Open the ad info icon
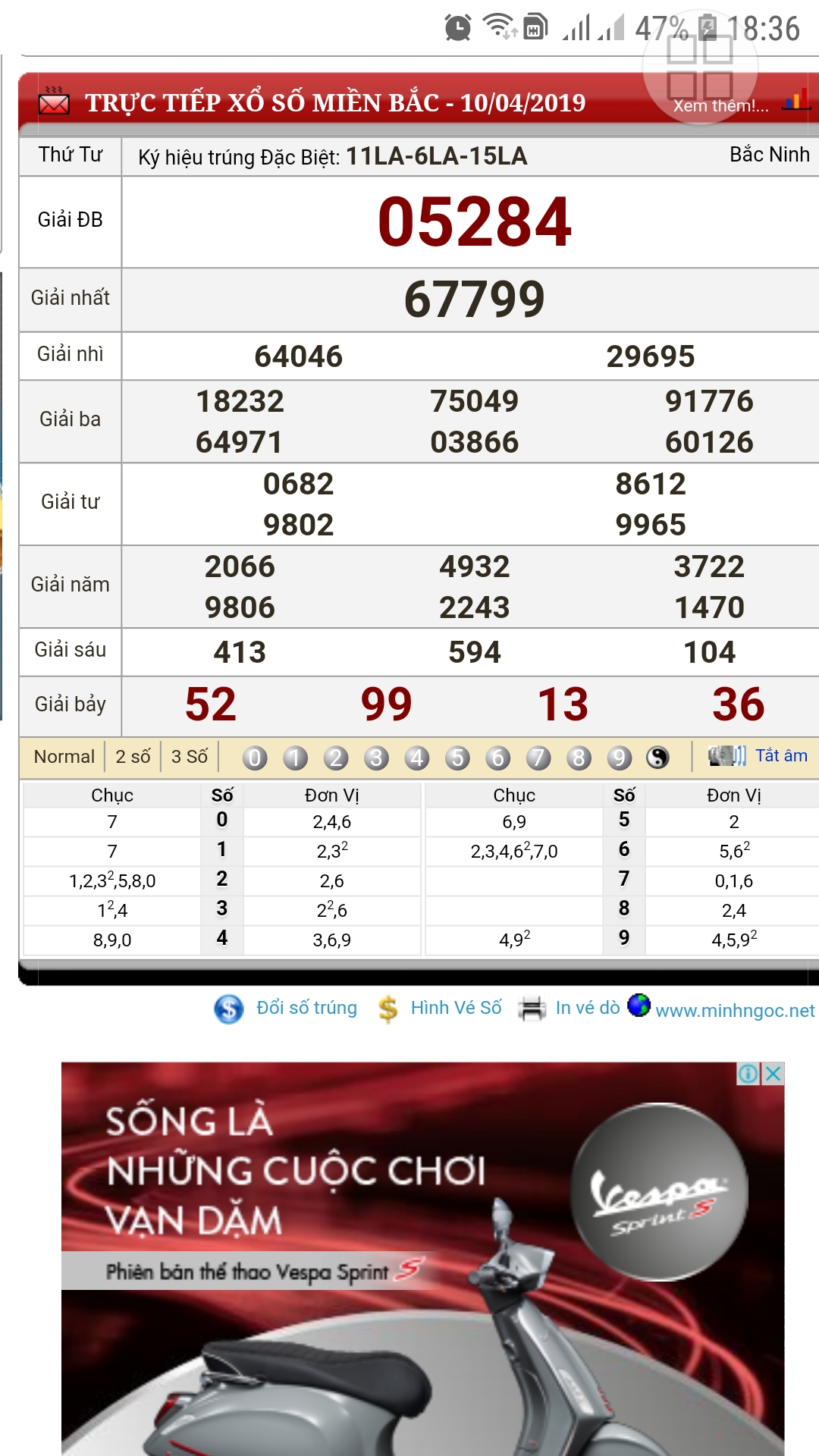Viewport: 819px width, 1456px height. pos(748,1074)
